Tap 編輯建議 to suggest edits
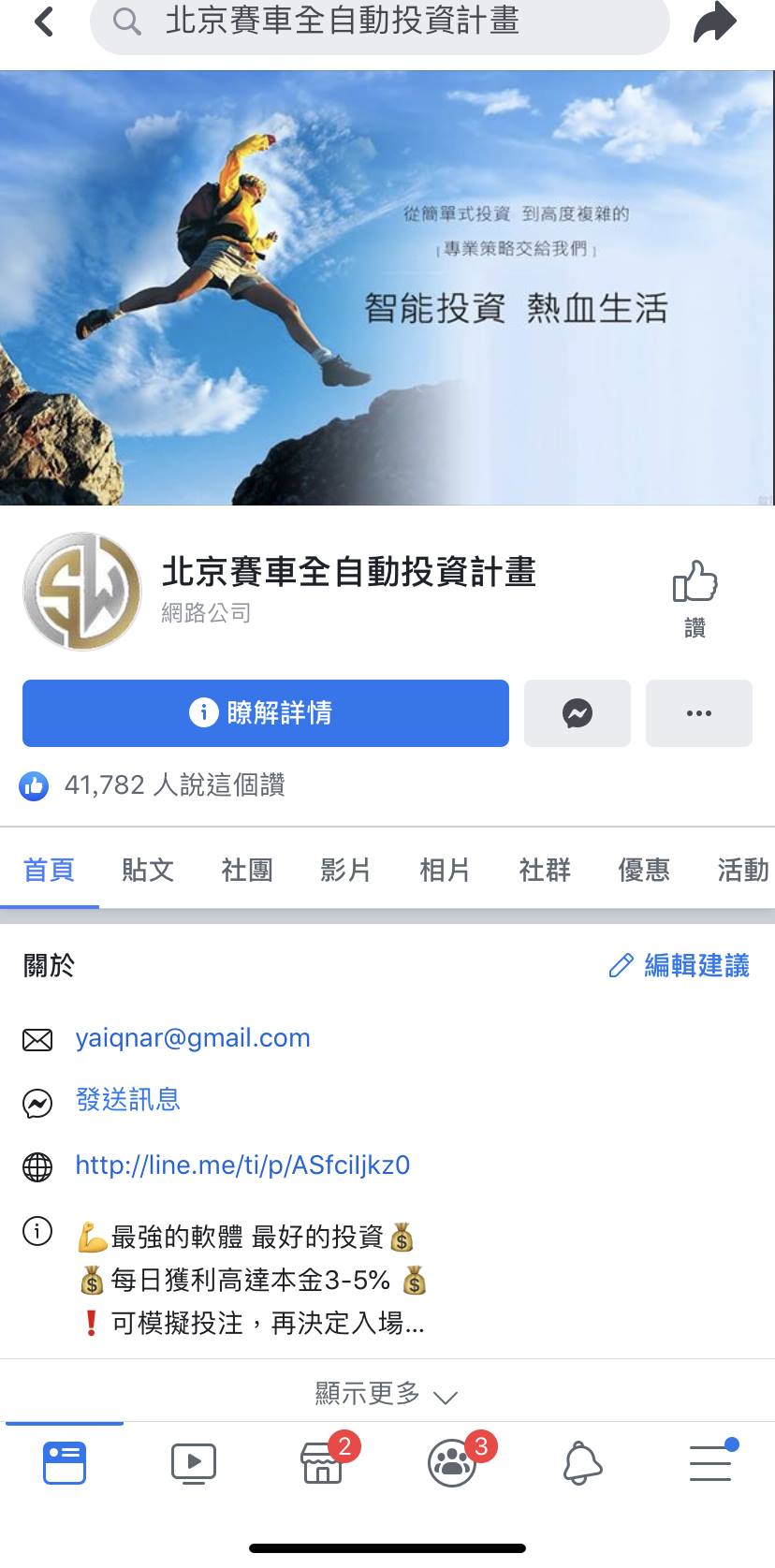Viewport: 775px width, 1568px height. pos(680,965)
